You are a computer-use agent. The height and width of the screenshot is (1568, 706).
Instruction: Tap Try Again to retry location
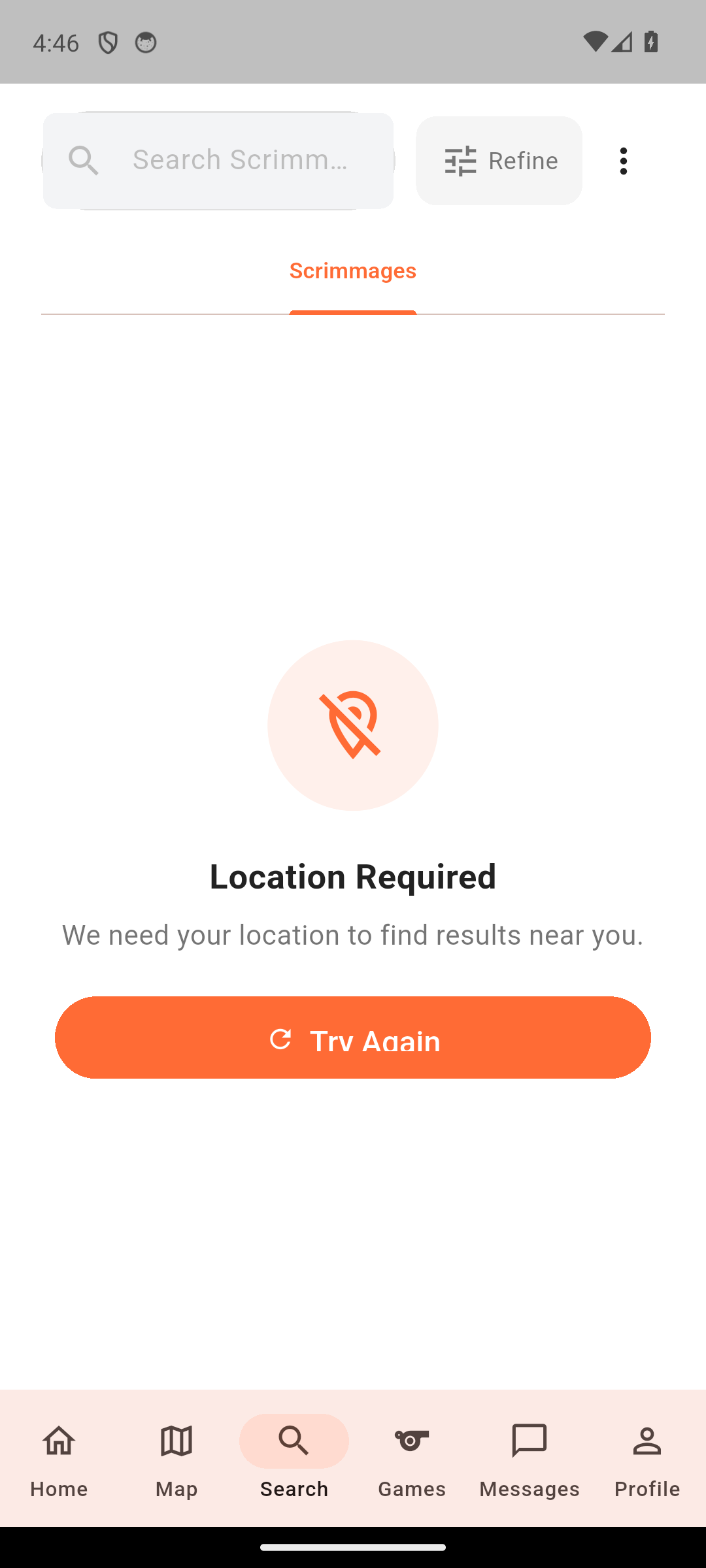pyautogui.click(x=353, y=1037)
